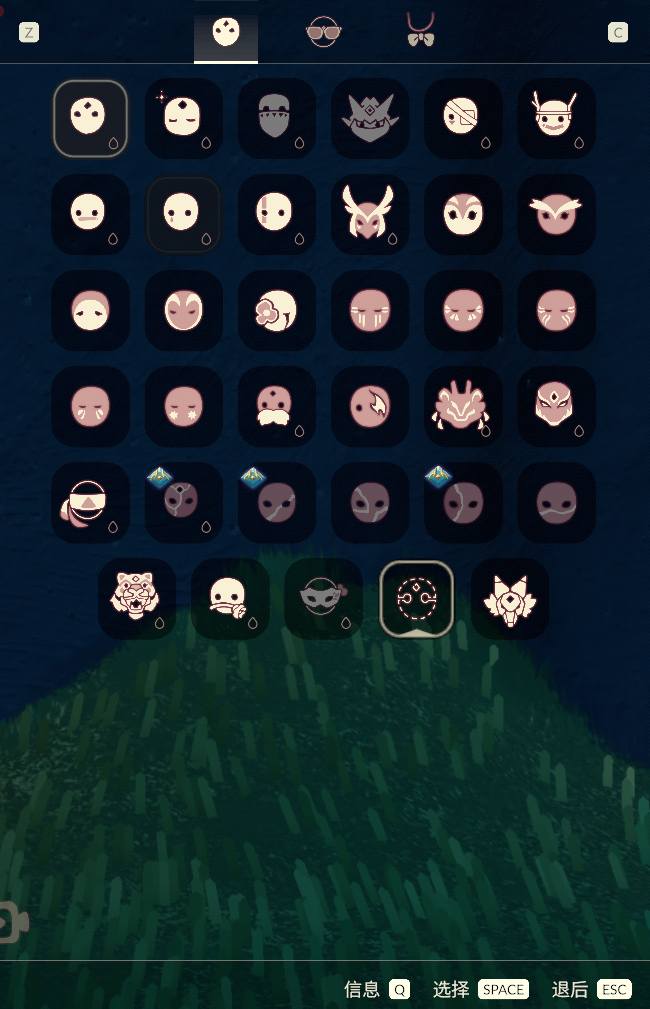Screen dimensions: 650x1009
Task: Select the mask with a mustache
Action: 276,405
